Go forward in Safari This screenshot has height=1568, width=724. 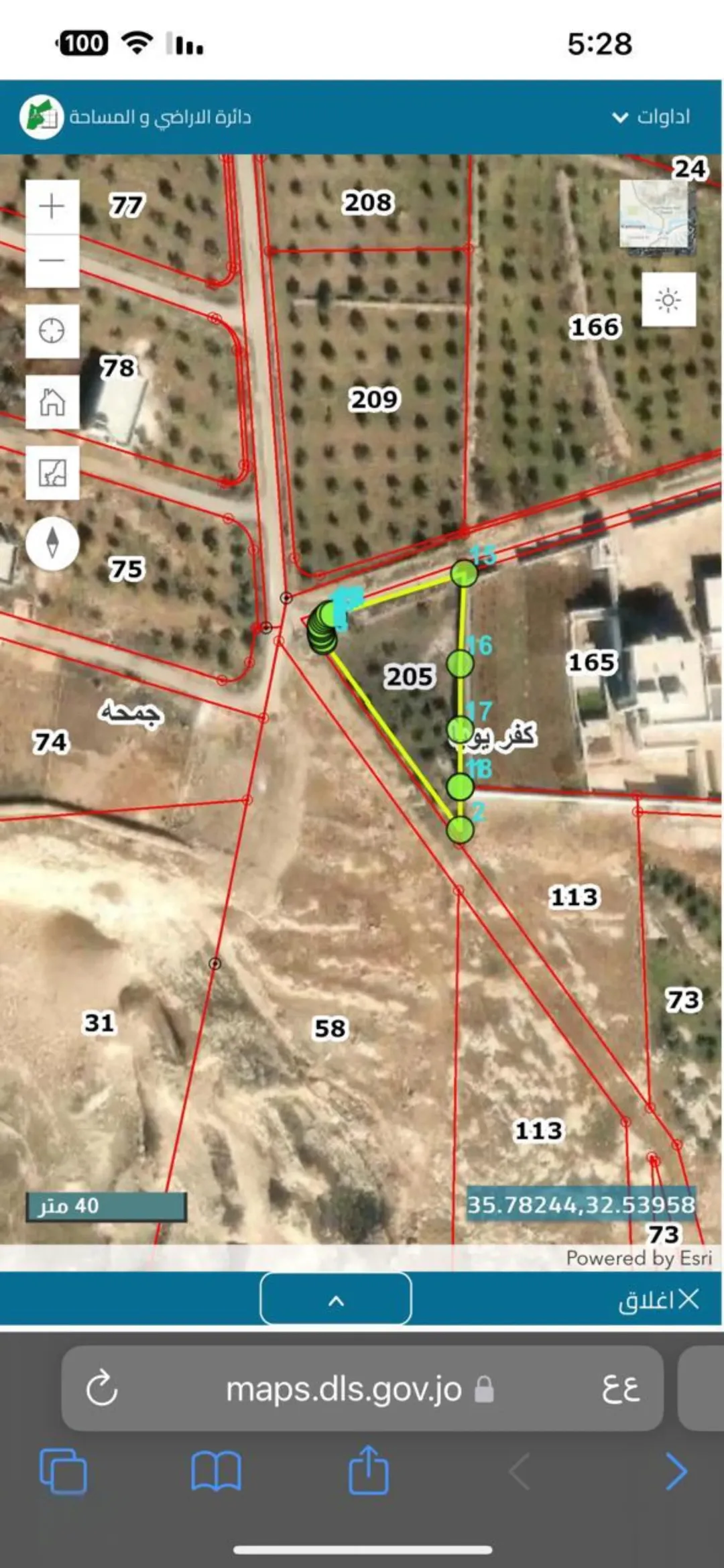pos(676,1472)
